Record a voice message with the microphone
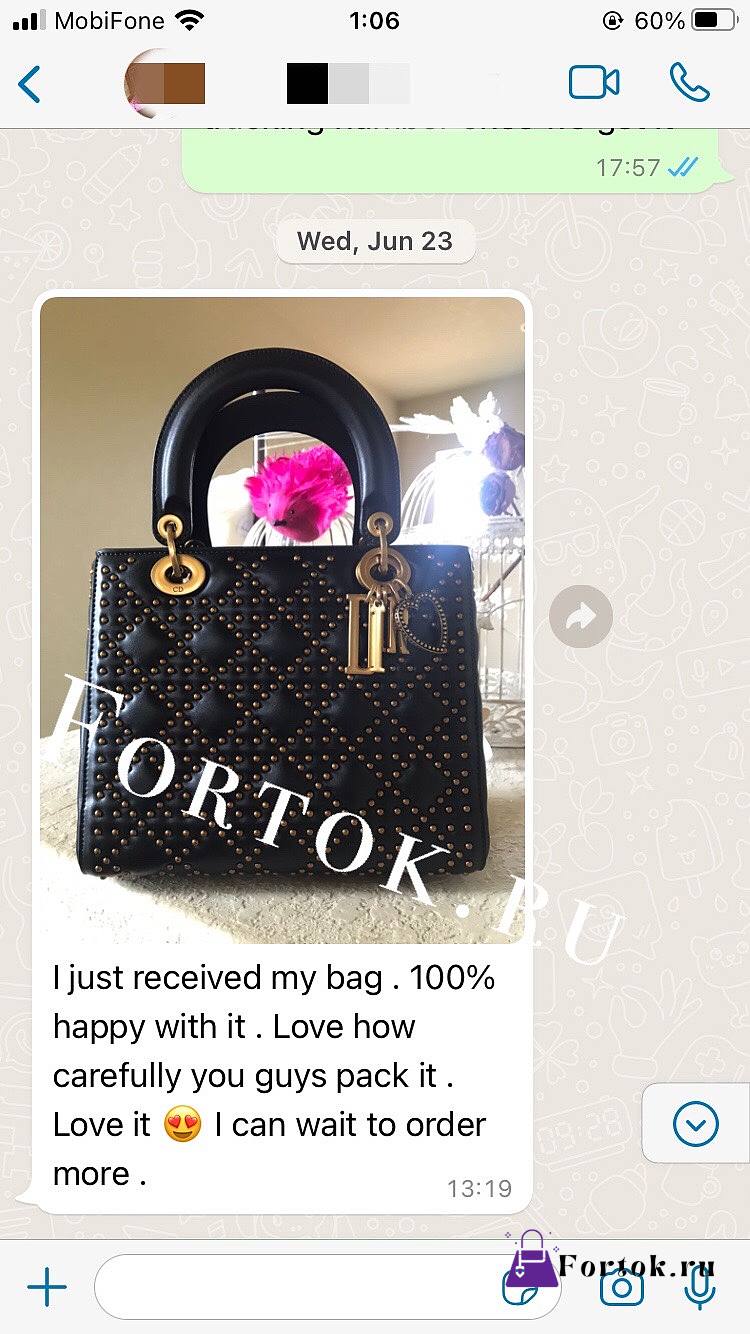Screen dimensions: 750x1334 (x=701, y=1287)
